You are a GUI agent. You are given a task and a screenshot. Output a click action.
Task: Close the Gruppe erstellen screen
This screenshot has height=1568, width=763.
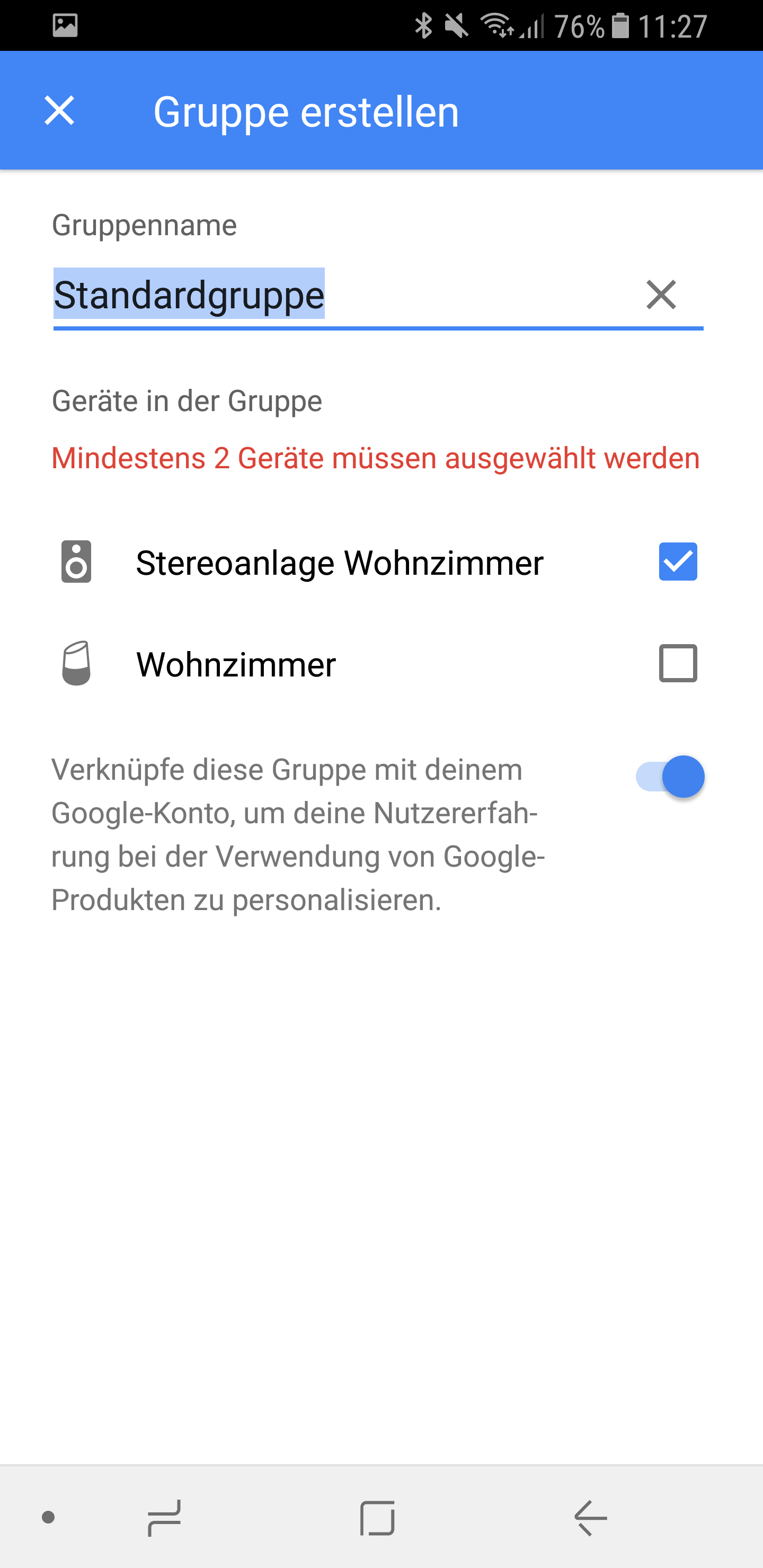pyautogui.click(x=59, y=111)
